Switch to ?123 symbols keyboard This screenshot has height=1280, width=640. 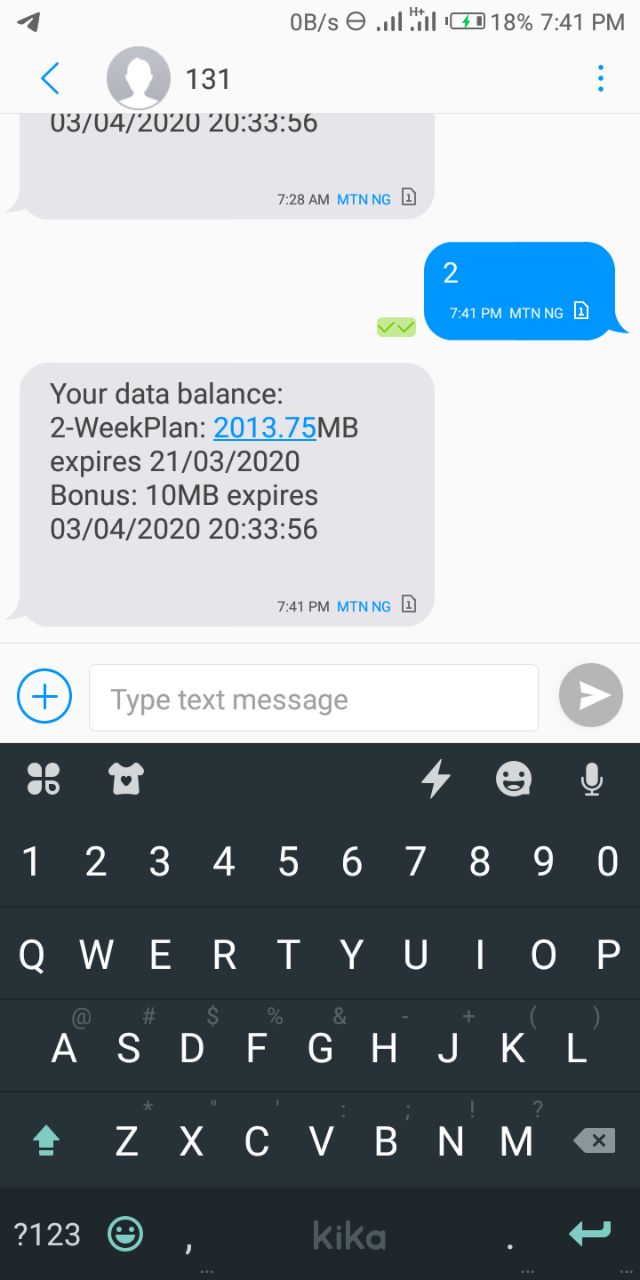48,1233
